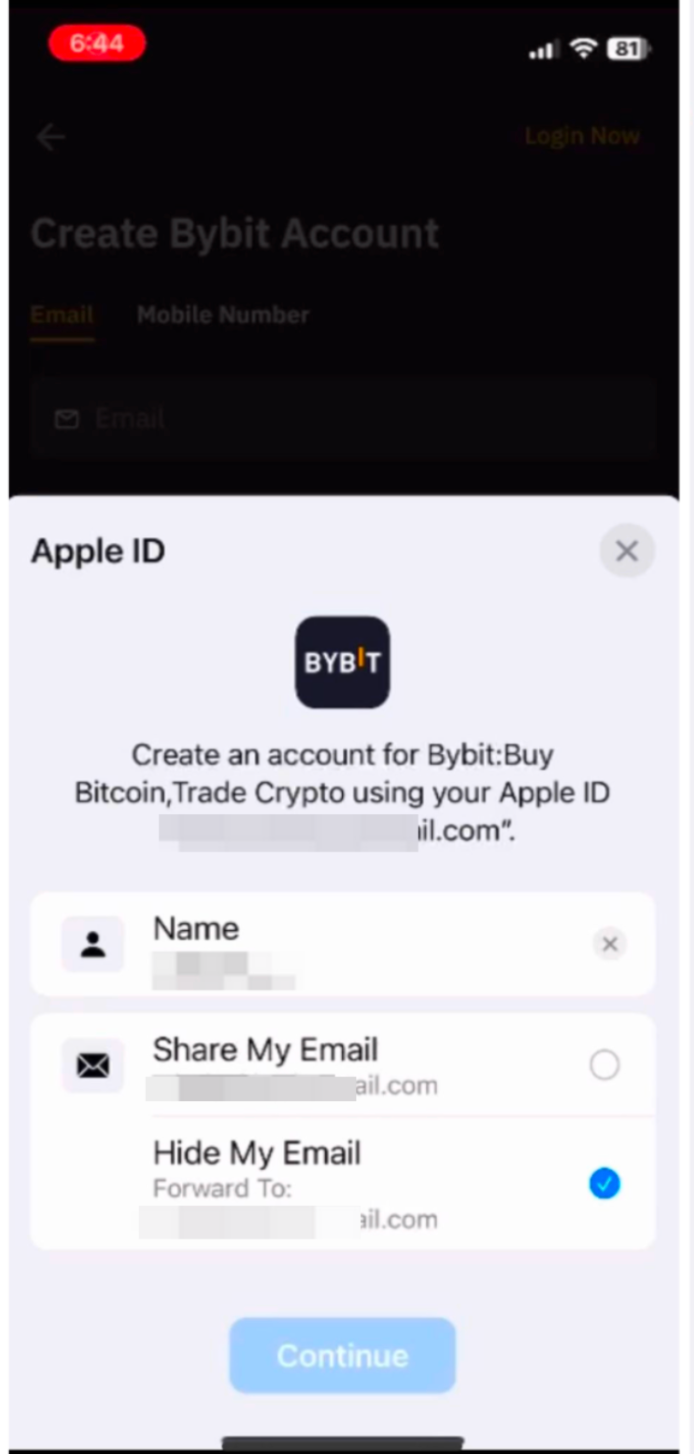The width and height of the screenshot is (694, 1454).
Task: Tap Continue to create account
Action: (342, 1356)
